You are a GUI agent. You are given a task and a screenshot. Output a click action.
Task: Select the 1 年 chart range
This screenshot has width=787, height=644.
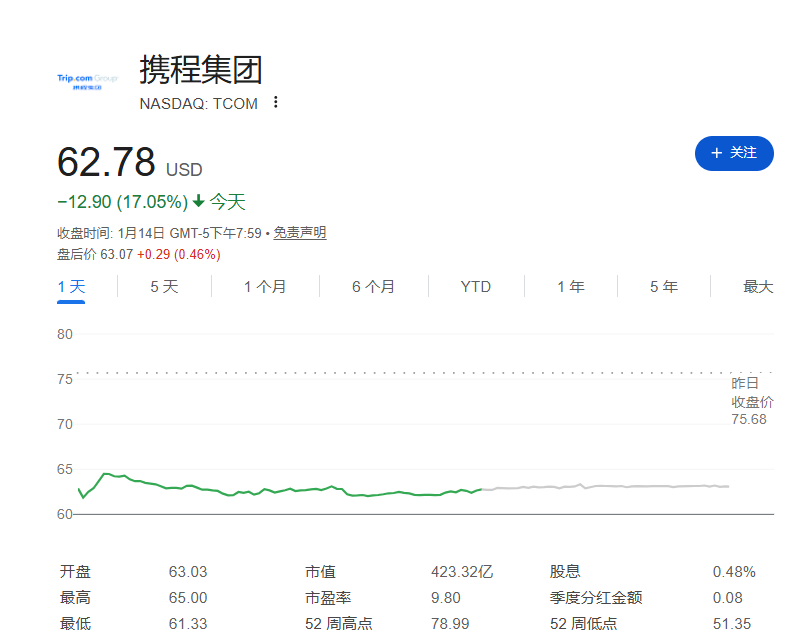571,287
